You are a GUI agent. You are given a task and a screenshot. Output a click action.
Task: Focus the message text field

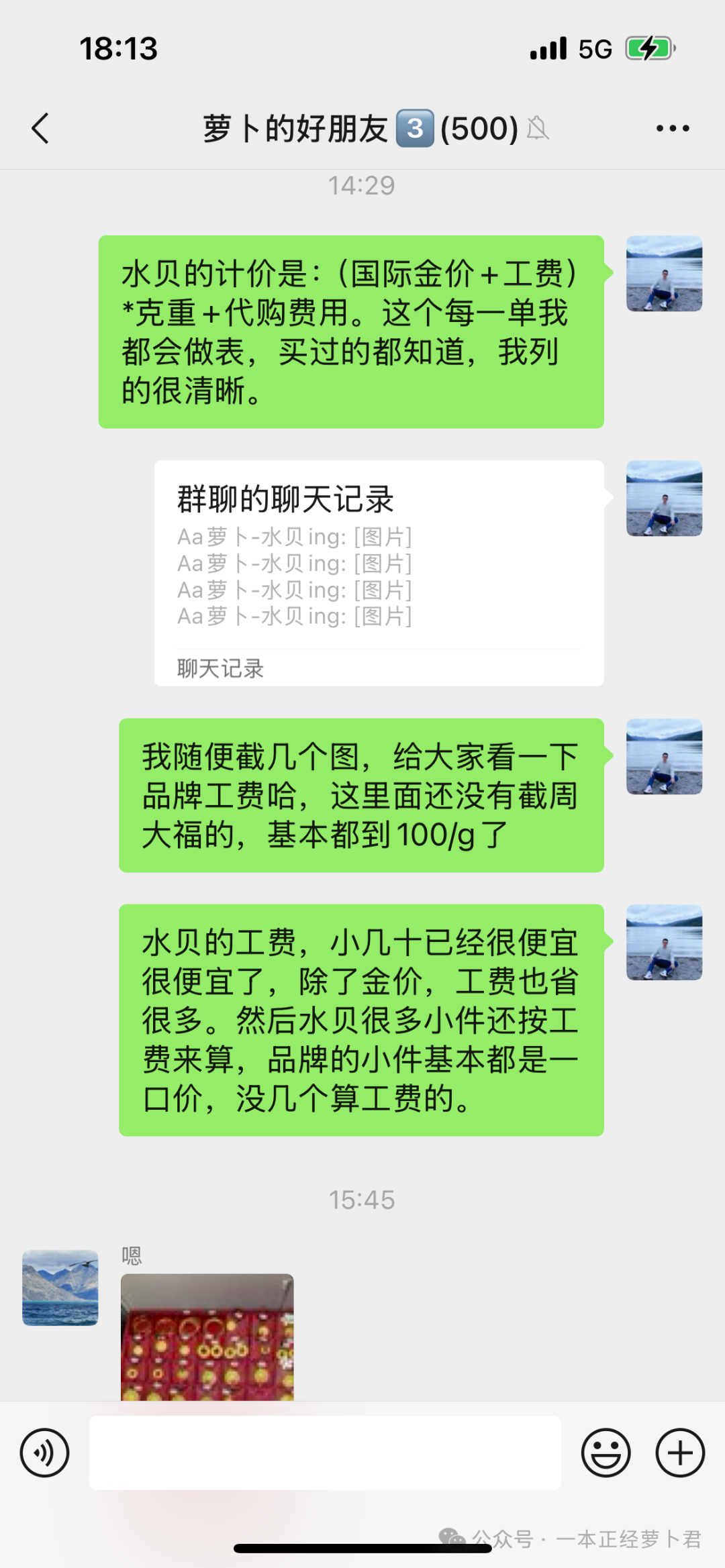(x=326, y=1453)
